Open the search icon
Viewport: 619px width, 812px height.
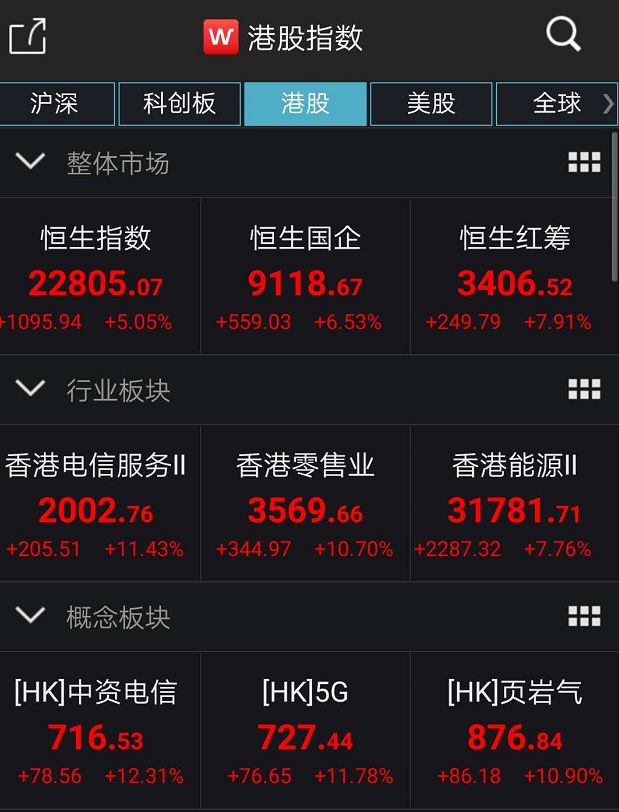563,35
